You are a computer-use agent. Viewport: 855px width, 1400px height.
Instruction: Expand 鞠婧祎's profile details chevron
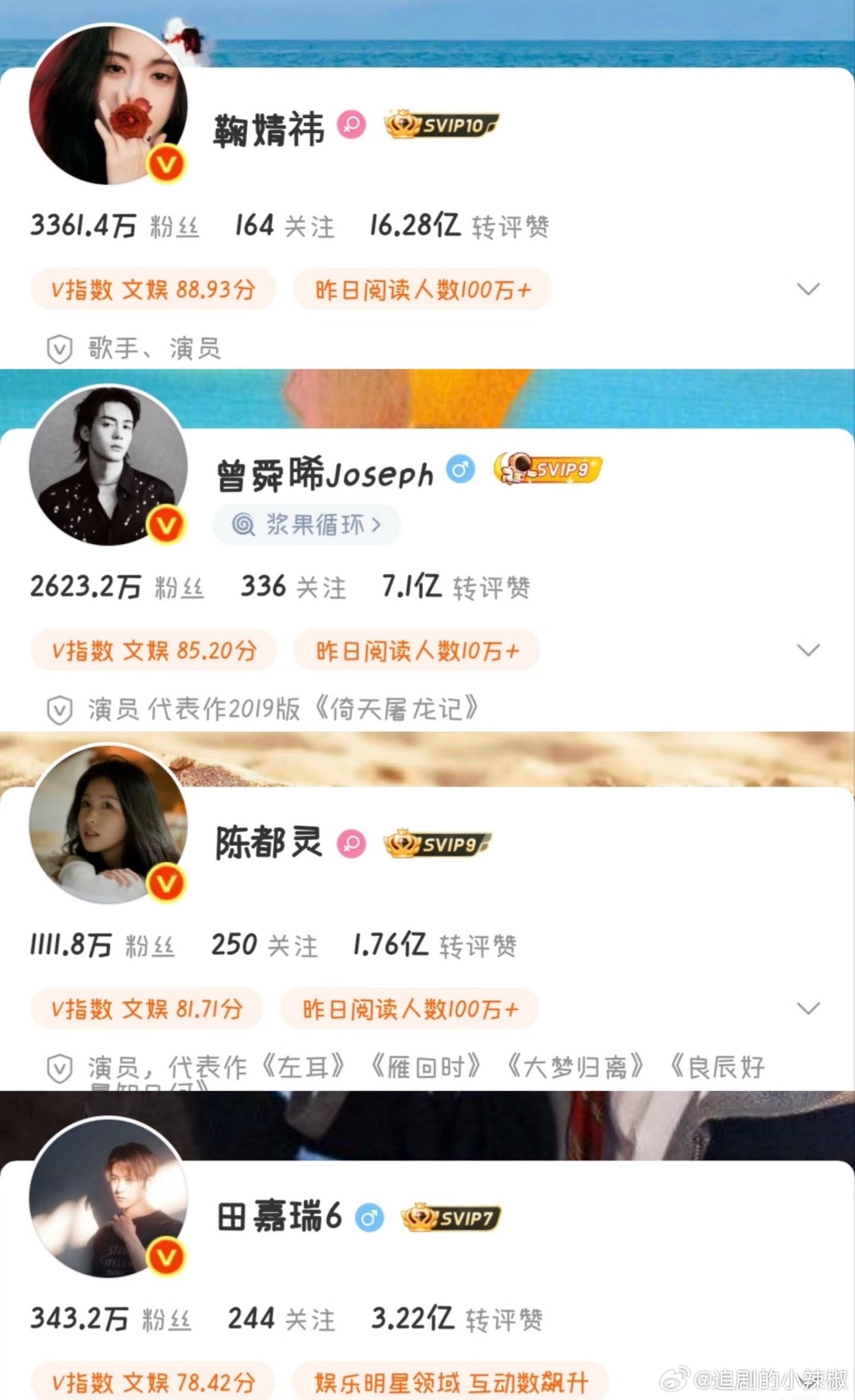tap(807, 290)
